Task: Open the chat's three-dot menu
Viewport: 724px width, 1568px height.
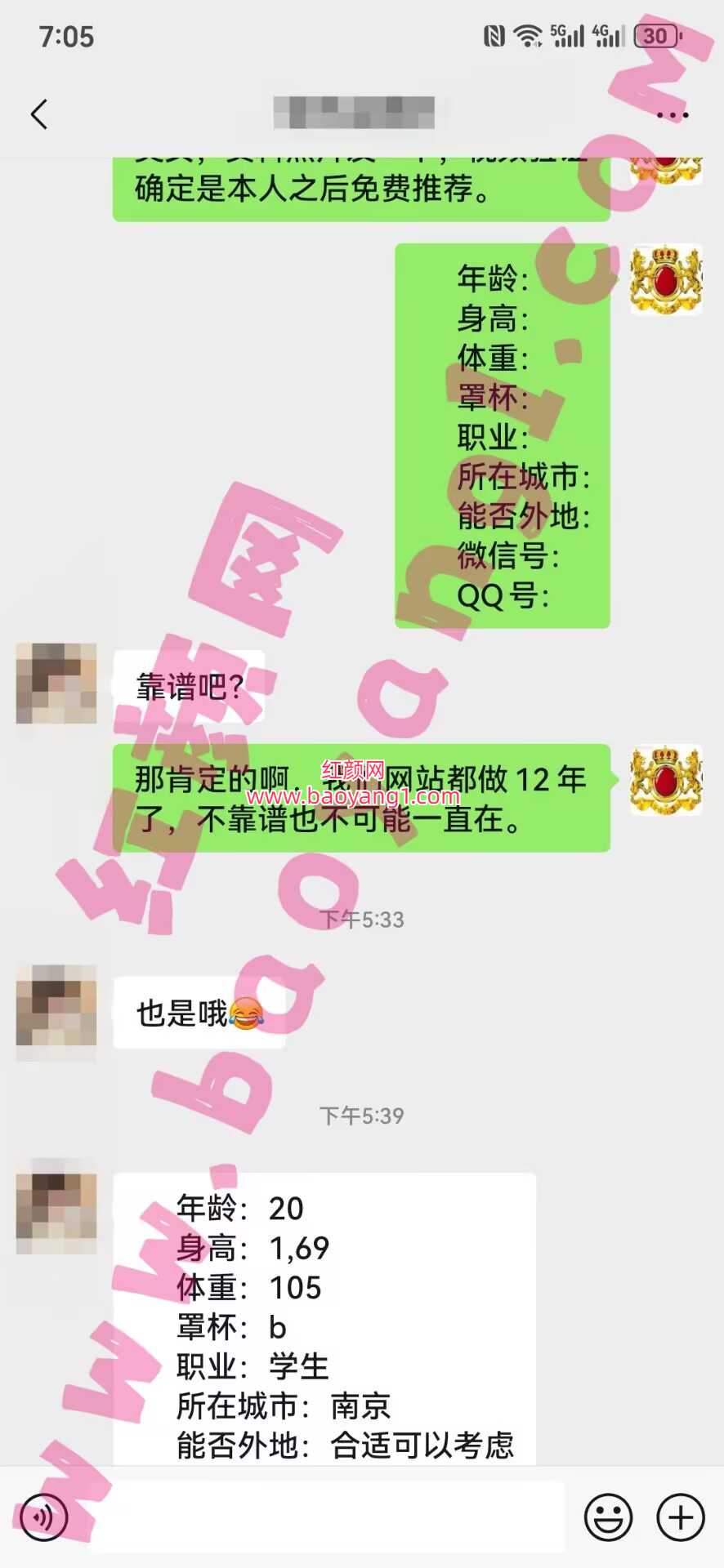Action: pos(672,115)
